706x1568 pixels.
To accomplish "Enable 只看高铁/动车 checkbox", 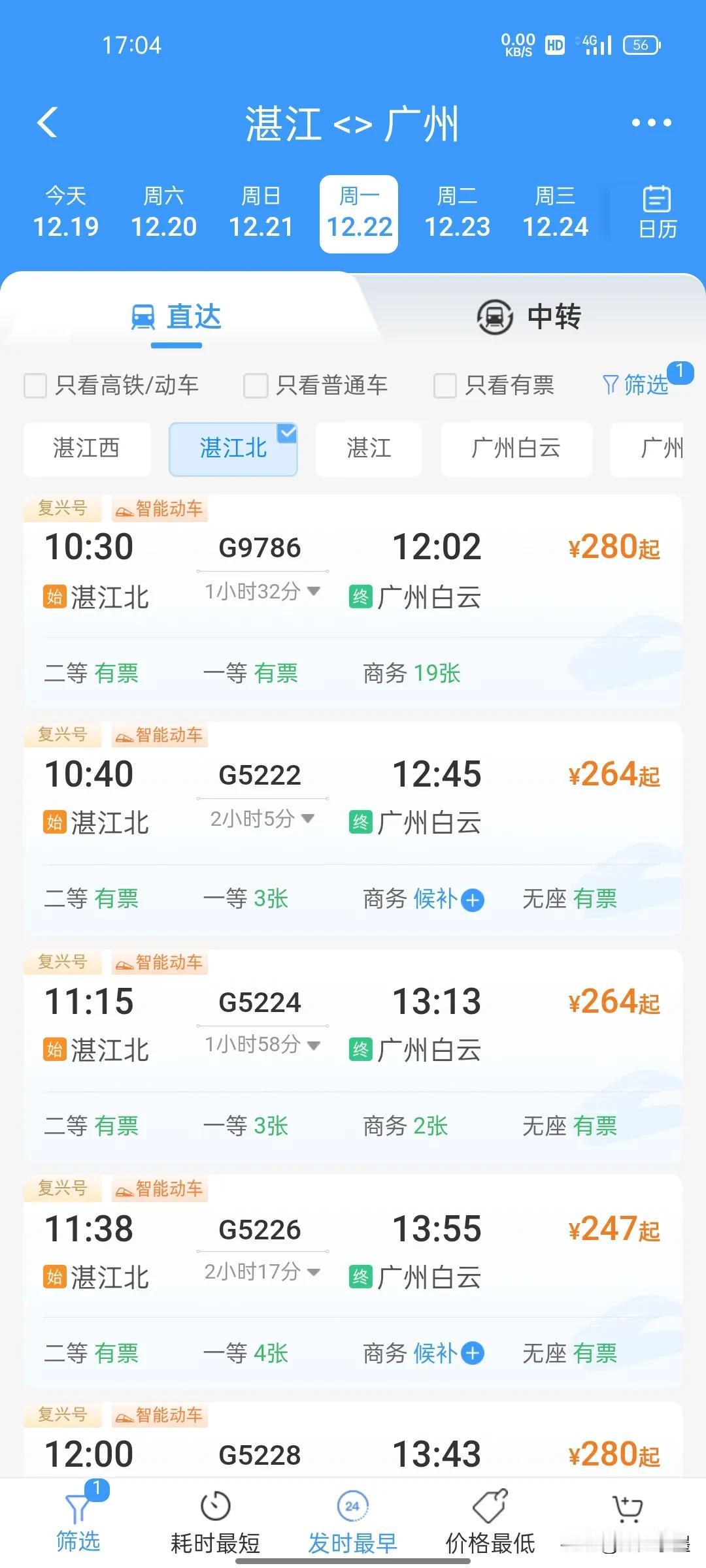I will point(35,386).
